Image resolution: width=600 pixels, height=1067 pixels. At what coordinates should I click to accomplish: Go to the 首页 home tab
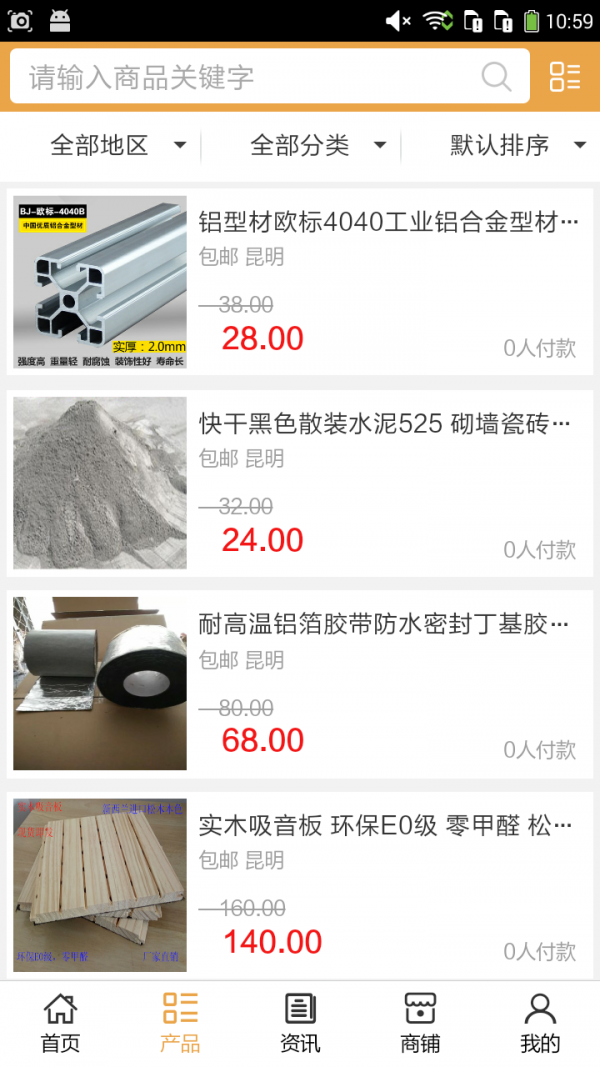coord(60,1023)
